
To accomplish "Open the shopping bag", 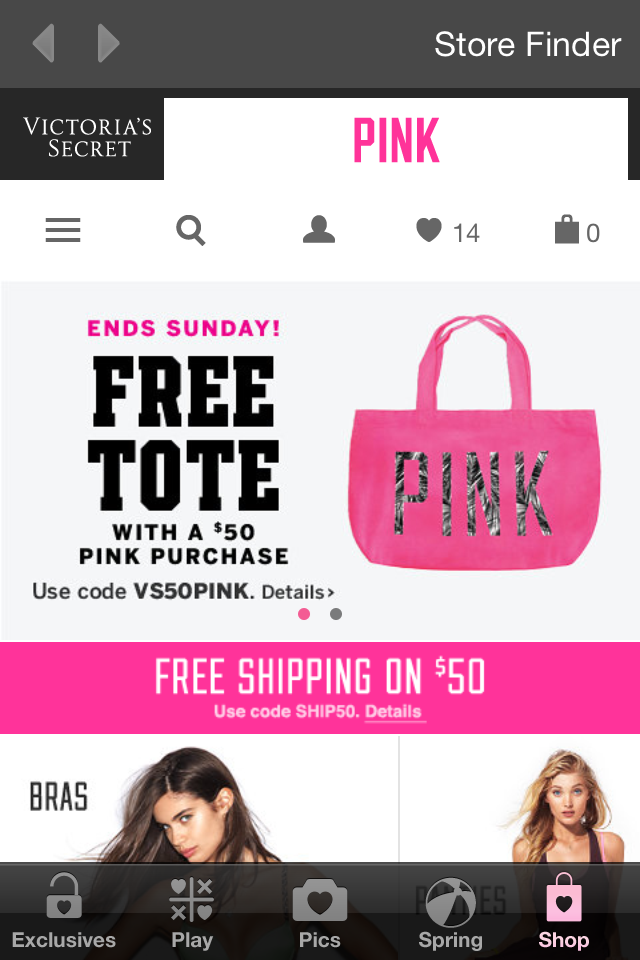I will [x=576, y=231].
